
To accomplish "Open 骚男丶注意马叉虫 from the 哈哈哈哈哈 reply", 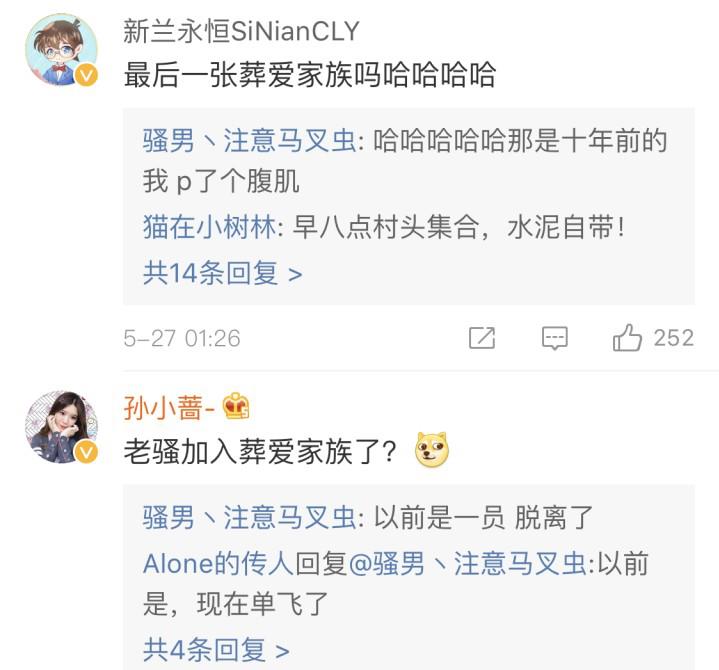I will tap(248, 140).
